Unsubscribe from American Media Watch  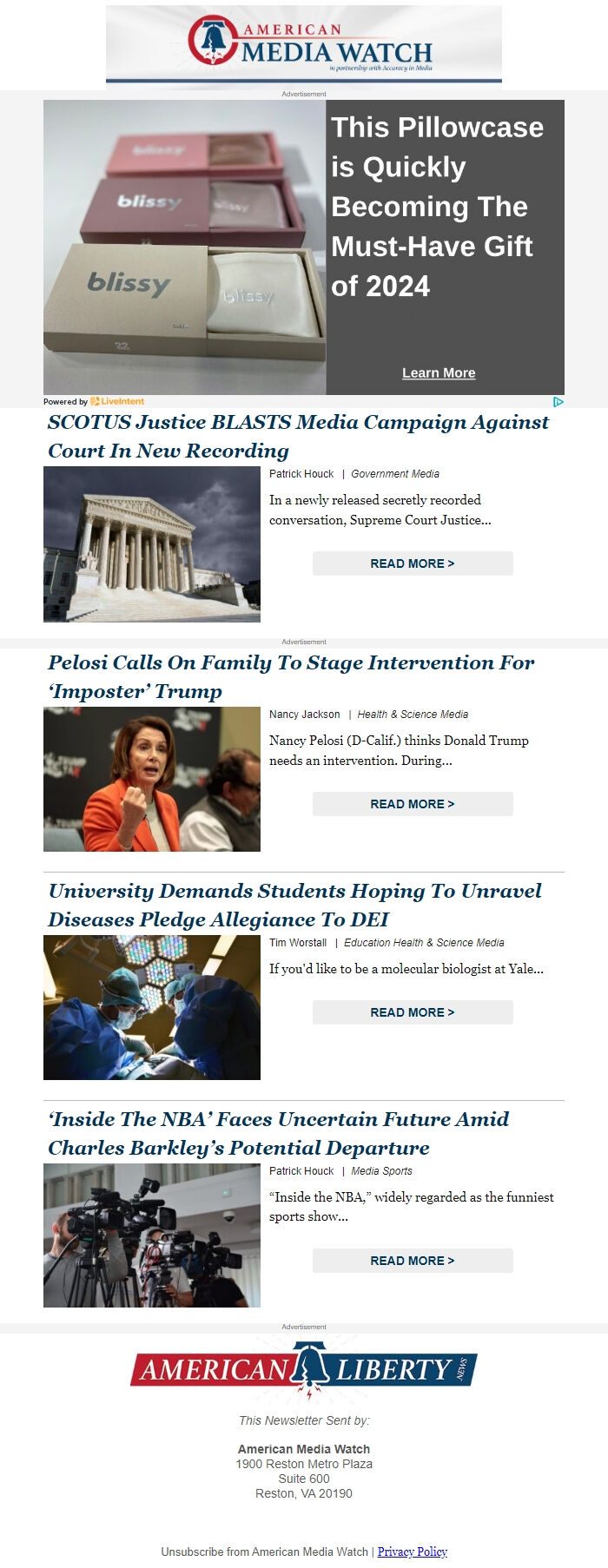(264, 1552)
